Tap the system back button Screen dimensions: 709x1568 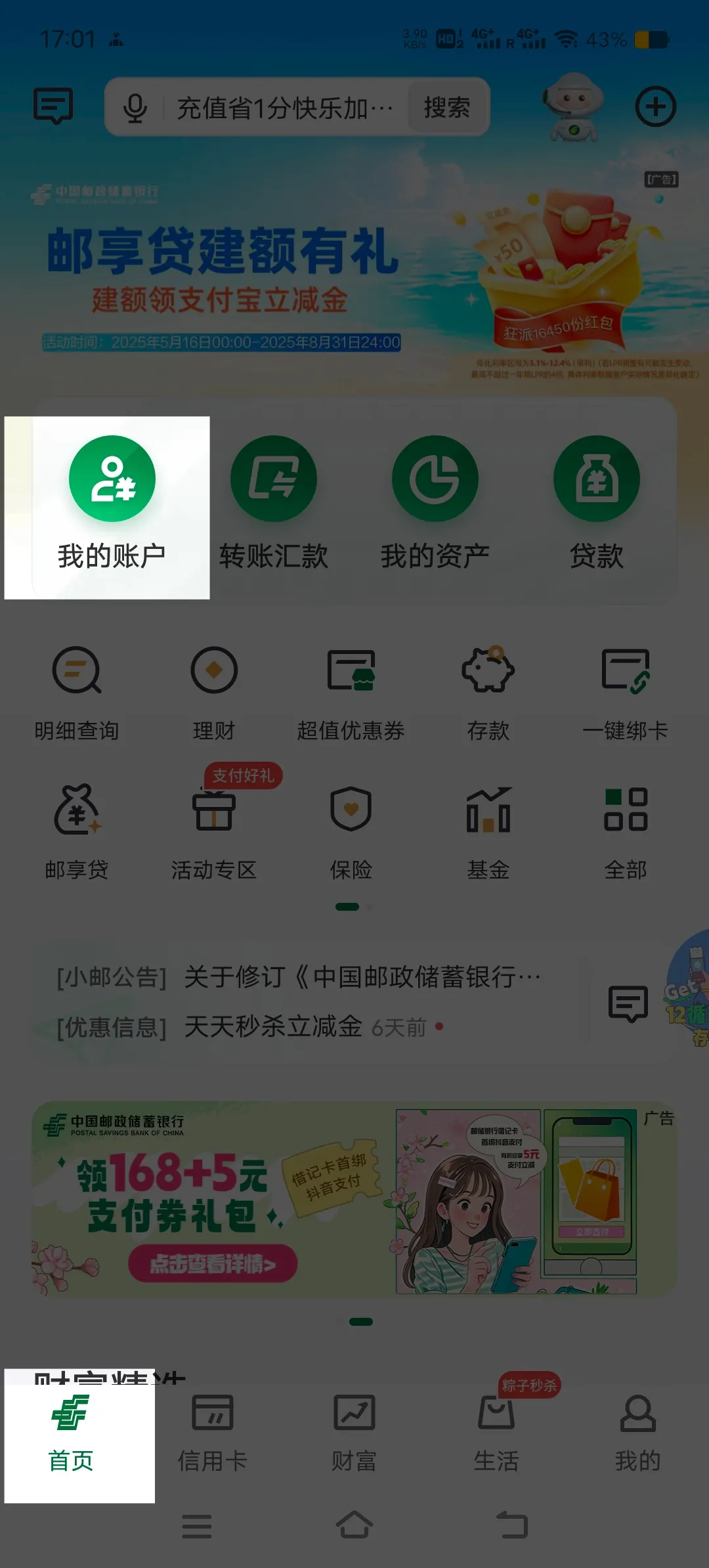[x=511, y=1525]
